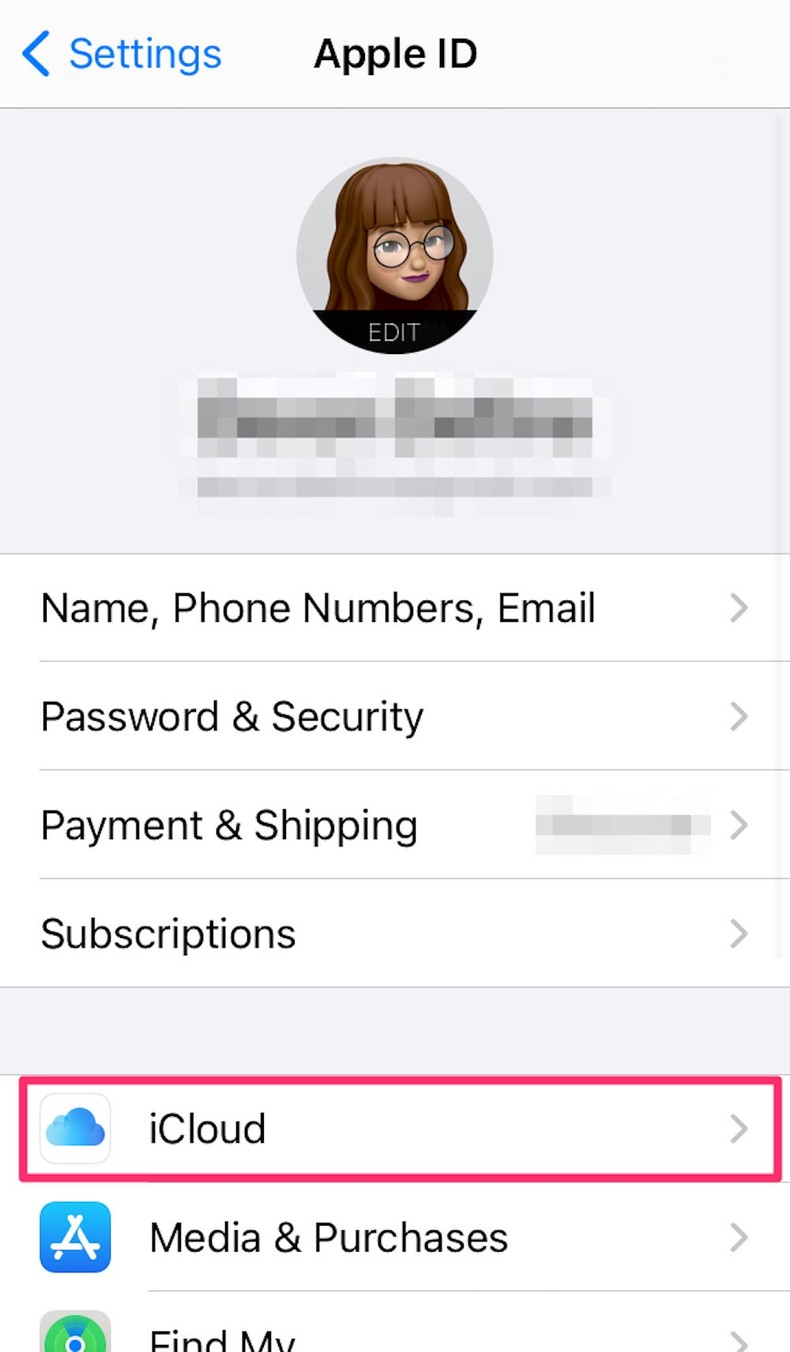This screenshot has width=790, height=1352.
Task: Open the Subscriptions chevron
Action: pos(739,934)
